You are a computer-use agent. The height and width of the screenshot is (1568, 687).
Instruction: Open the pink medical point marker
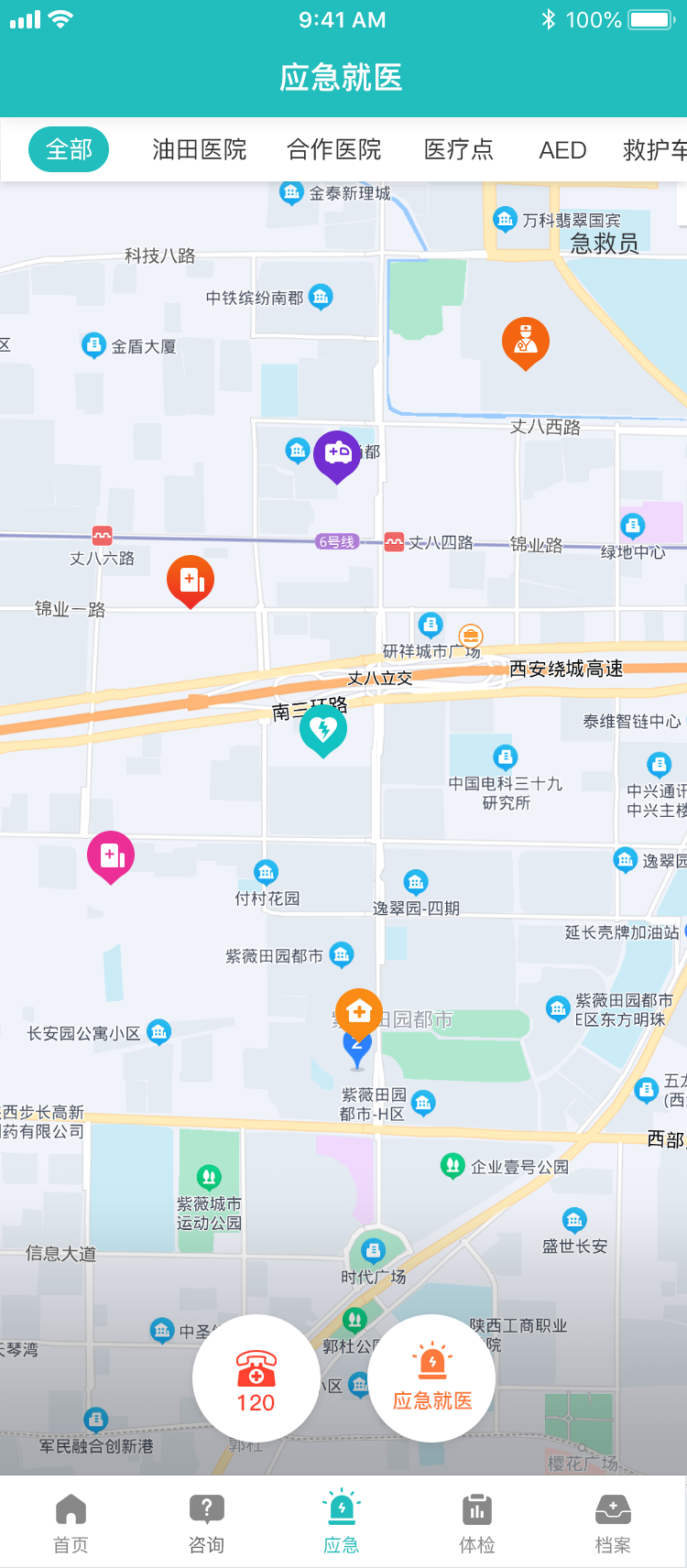pyautogui.click(x=111, y=855)
